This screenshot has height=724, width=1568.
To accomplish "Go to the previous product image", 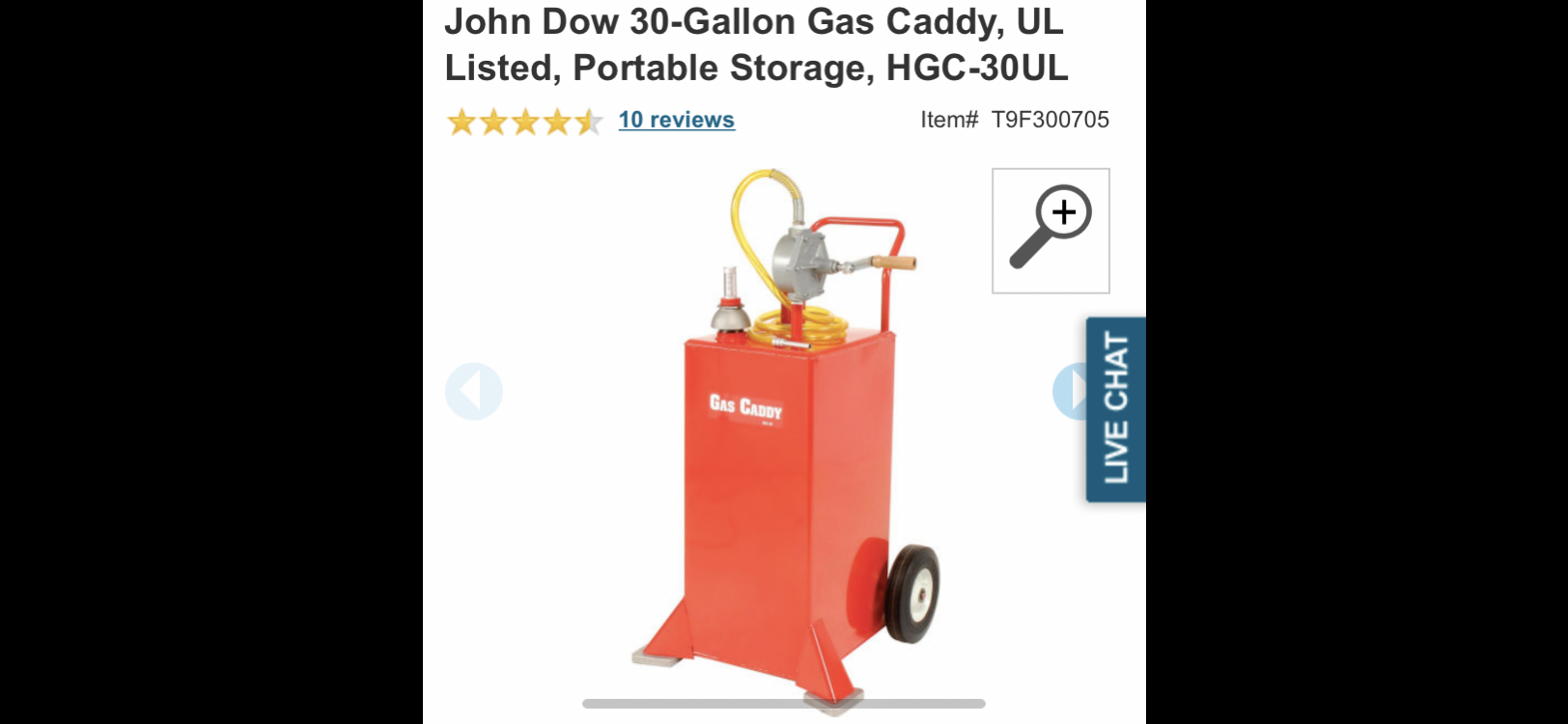I will click(x=474, y=391).
